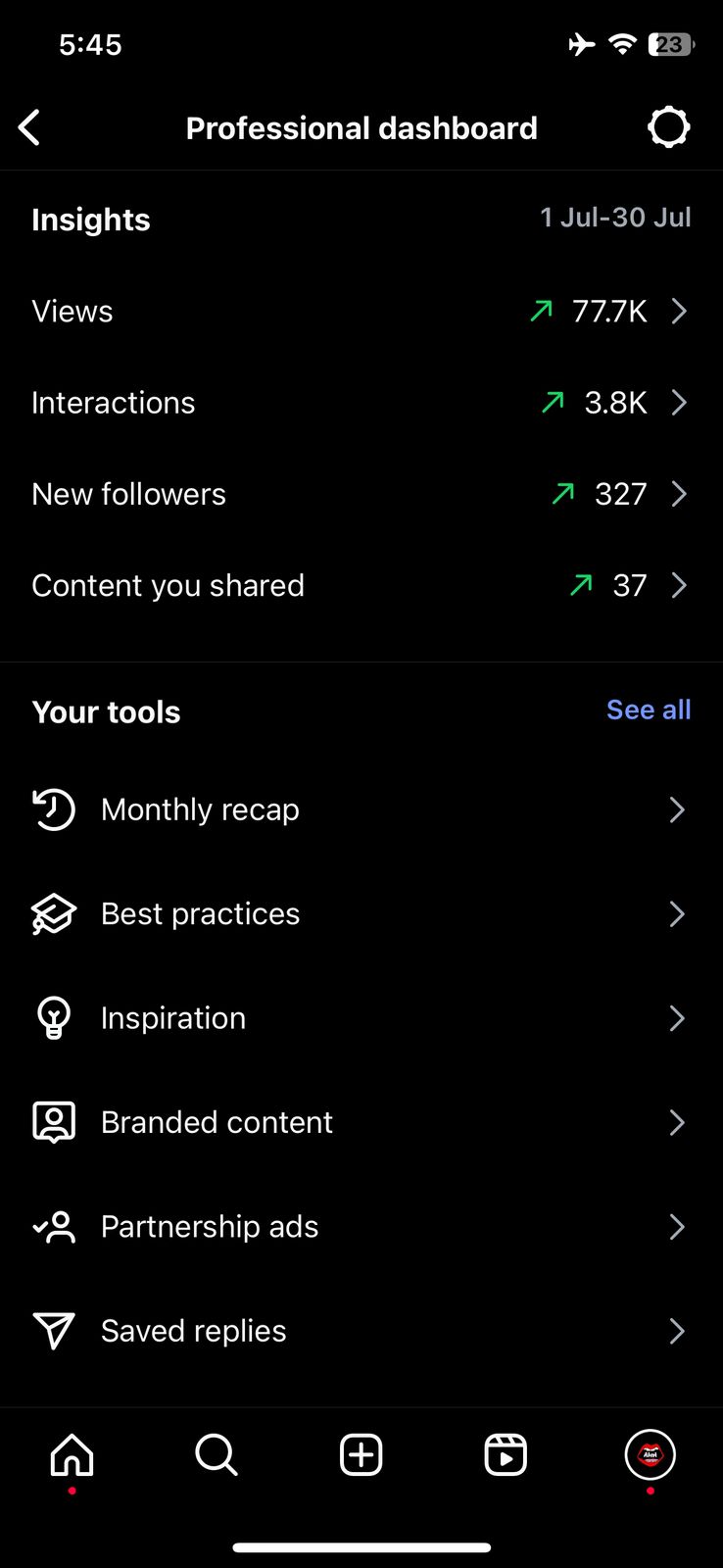Go back from Professional dashboard
723x1568 pixels.
29,127
